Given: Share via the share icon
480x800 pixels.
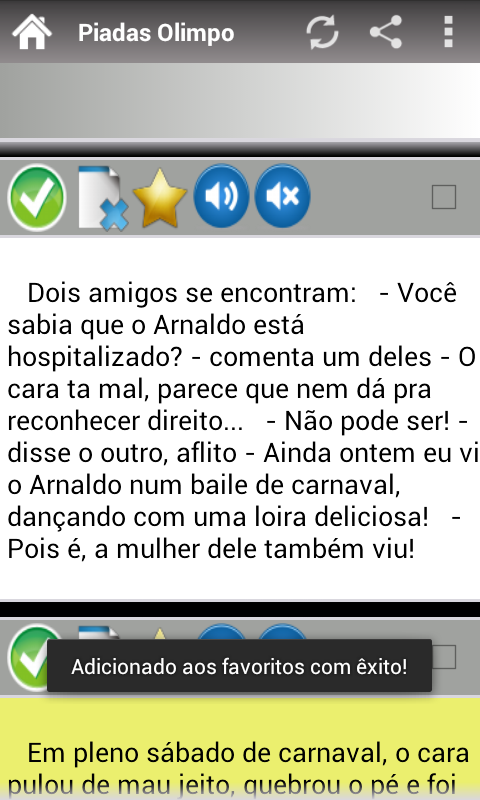Looking at the screenshot, I should coord(386,32).
